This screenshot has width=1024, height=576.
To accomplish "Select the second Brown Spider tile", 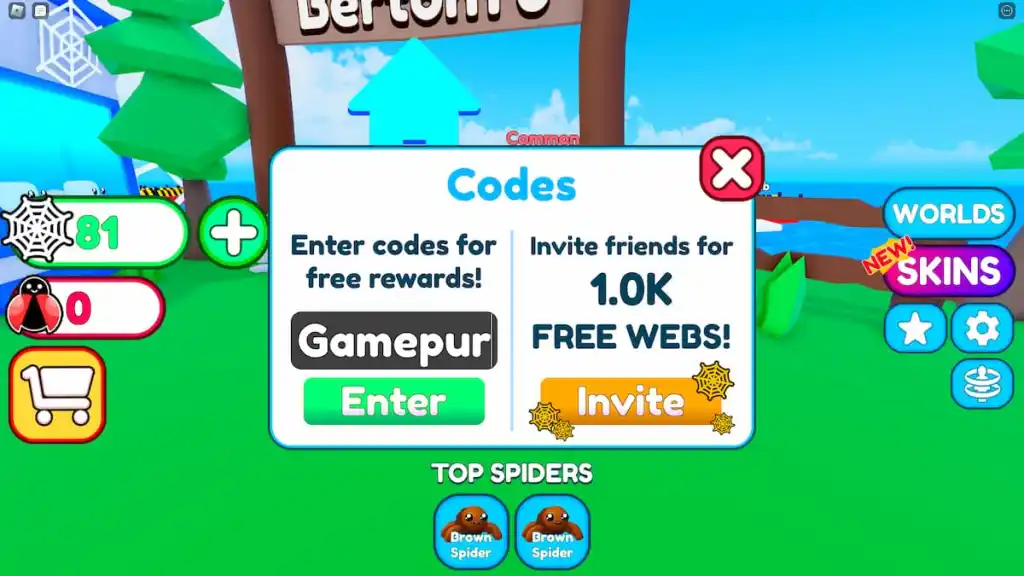I will [x=552, y=531].
